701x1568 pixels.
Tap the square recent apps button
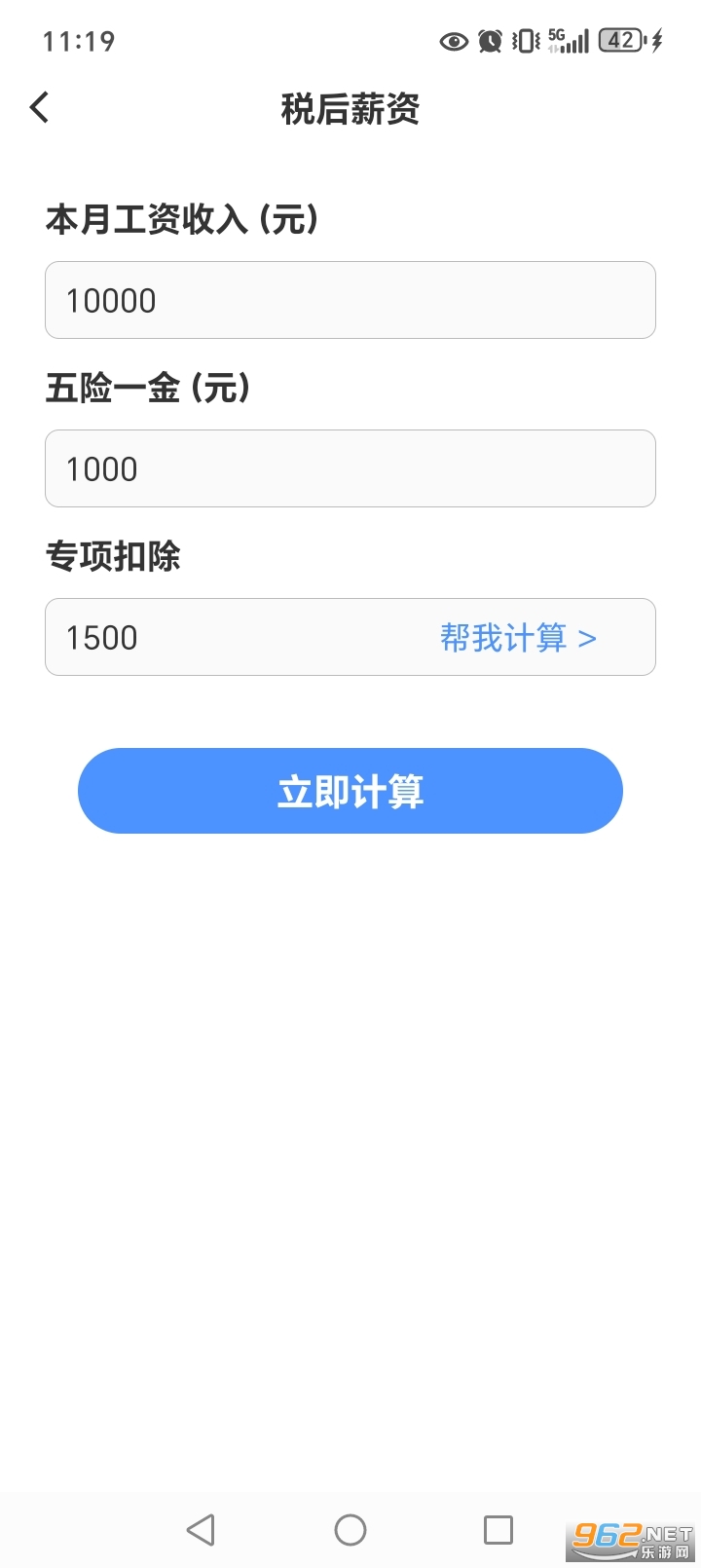pyautogui.click(x=498, y=1529)
